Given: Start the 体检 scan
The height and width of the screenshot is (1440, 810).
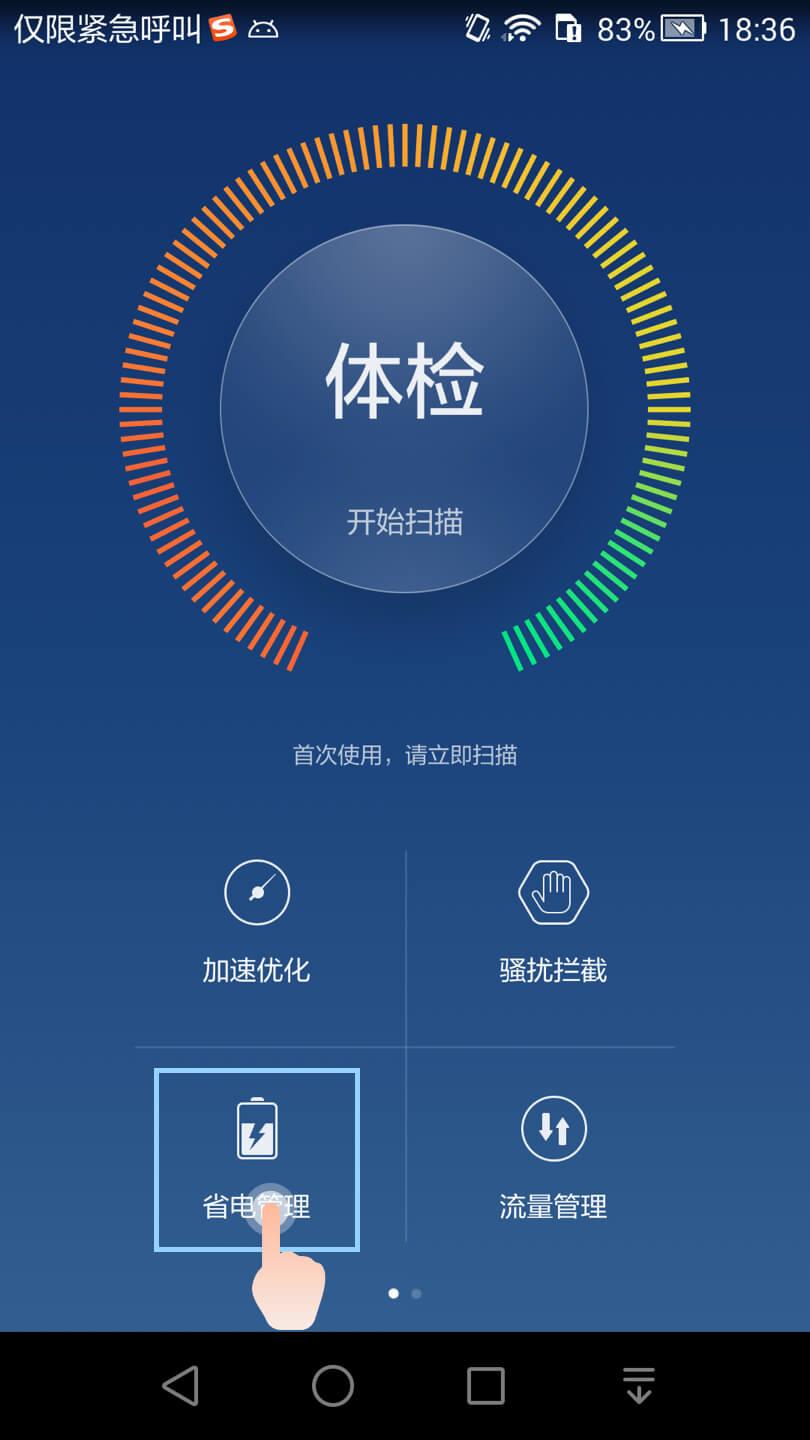Looking at the screenshot, I should 404,409.
